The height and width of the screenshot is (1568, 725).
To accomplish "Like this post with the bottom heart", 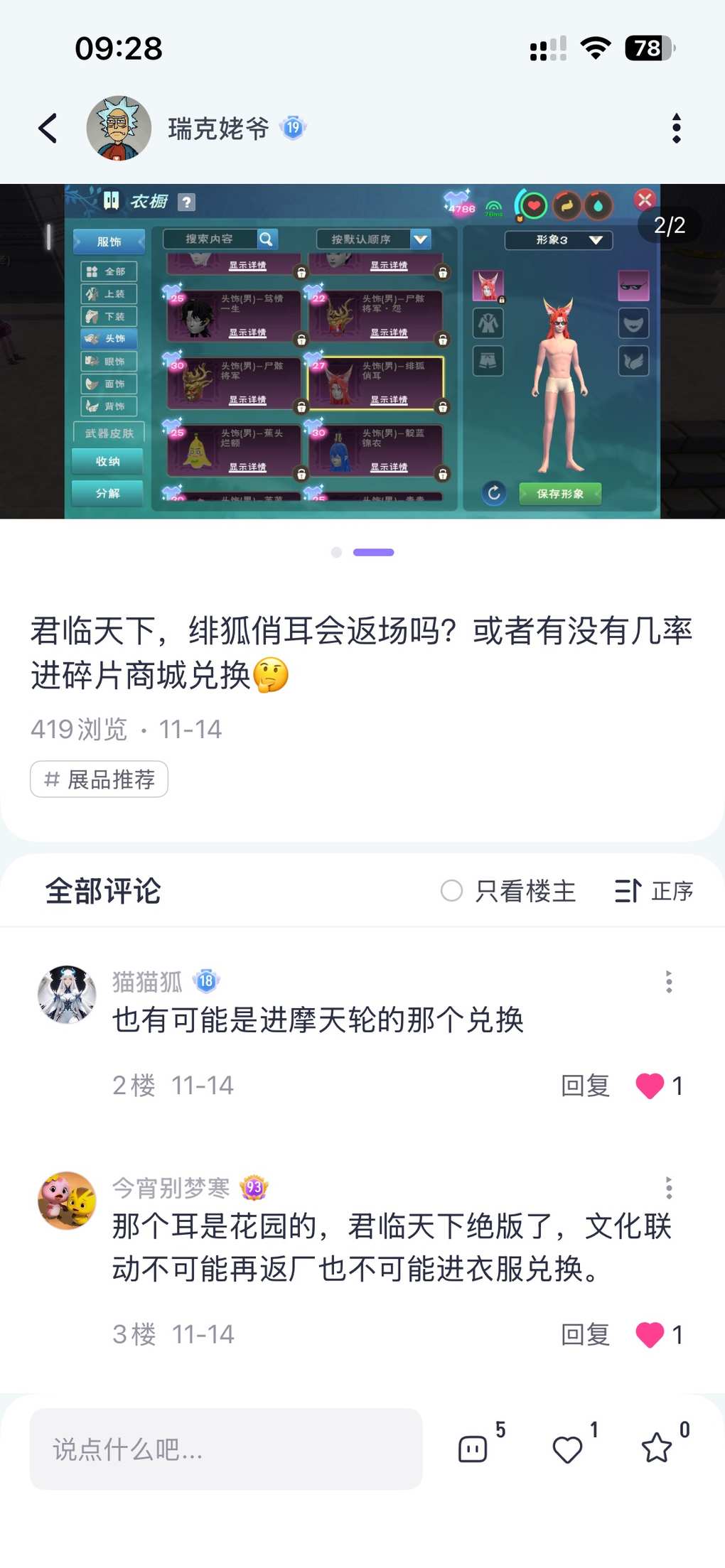I will pos(567,1449).
